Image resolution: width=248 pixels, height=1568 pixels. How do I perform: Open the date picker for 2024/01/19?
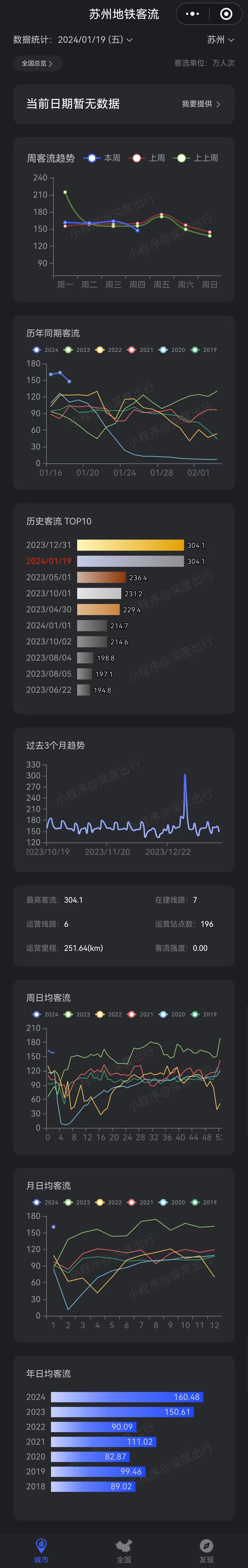[x=94, y=40]
